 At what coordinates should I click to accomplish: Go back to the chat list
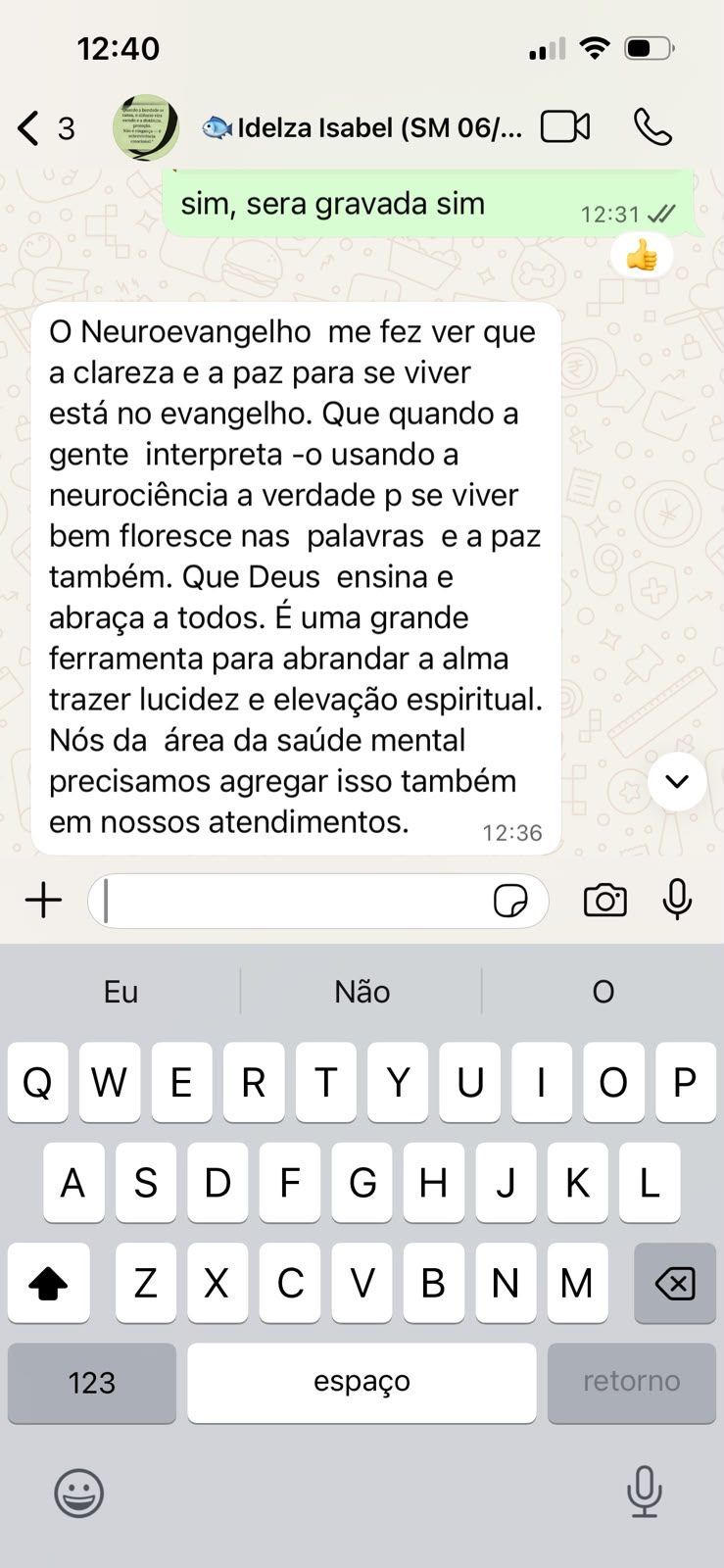pyautogui.click(x=45, y=128)
